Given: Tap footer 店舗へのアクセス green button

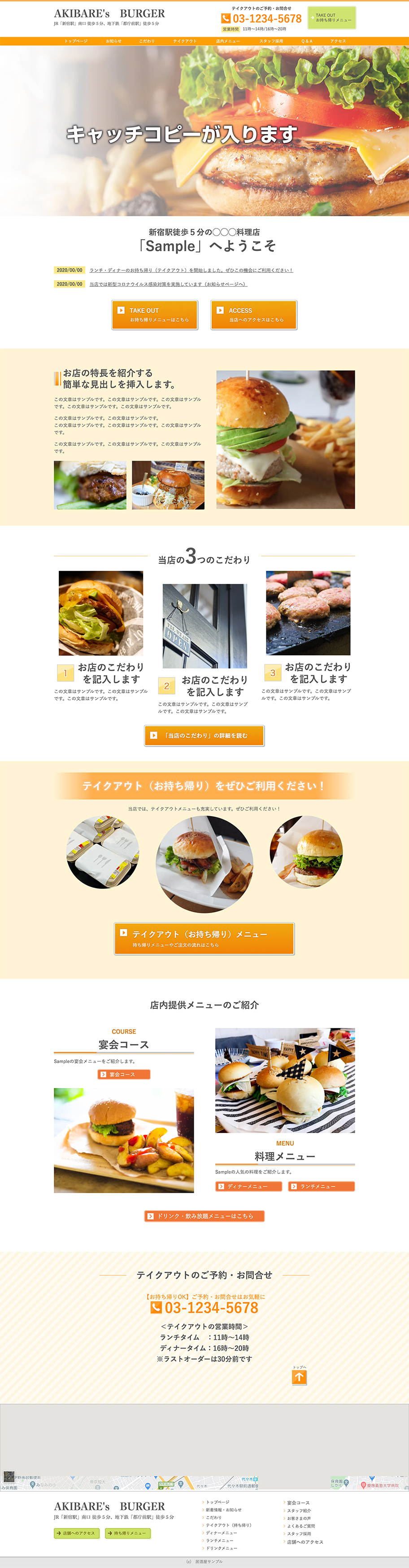Looking at the screenshot, I should pos(76,1533).
